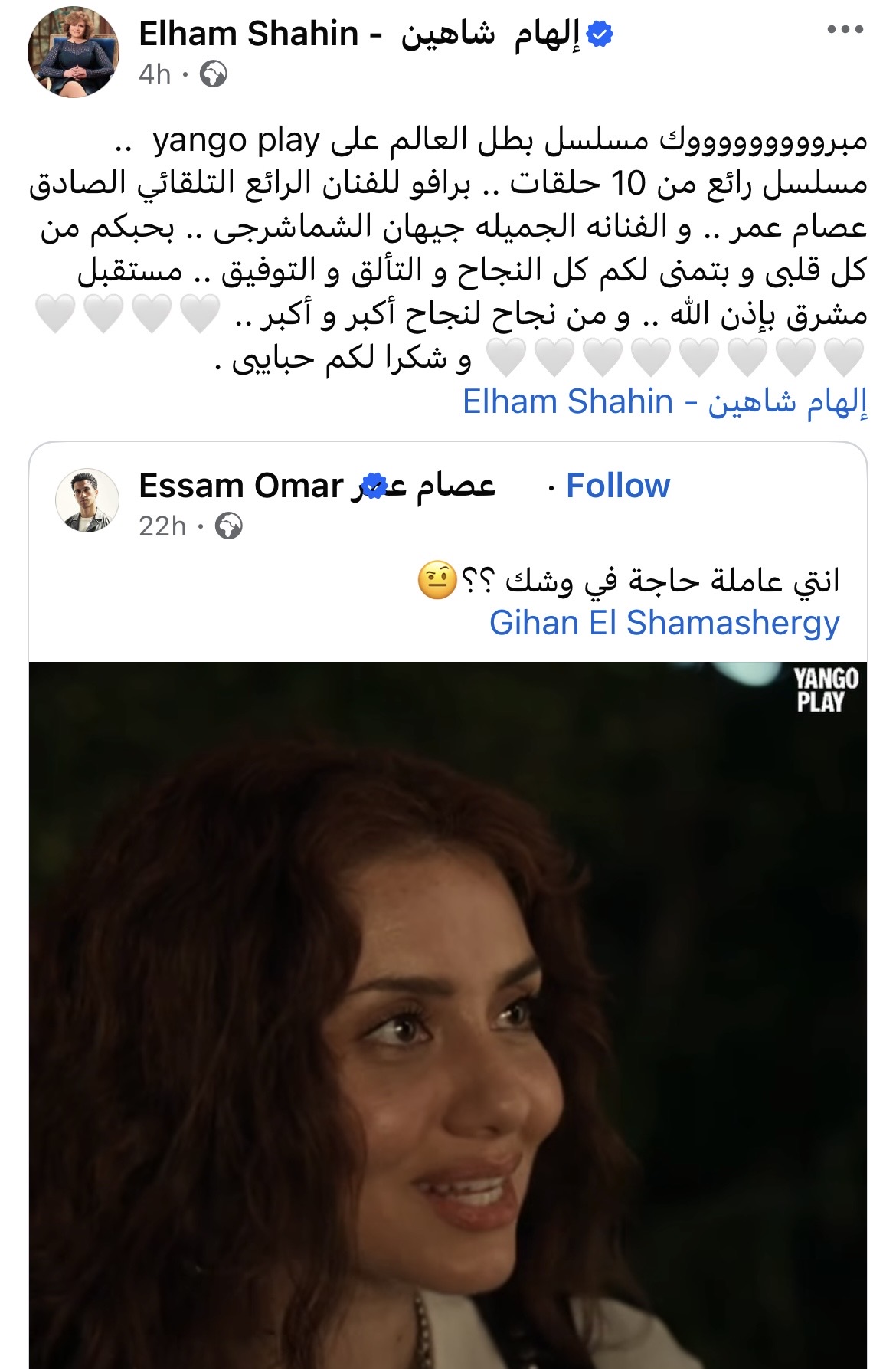Image resolution: width=896 pixels, height=1369 pixels.
Task: View Essam Omar's profile from his name
Action: tap(317, 486)
